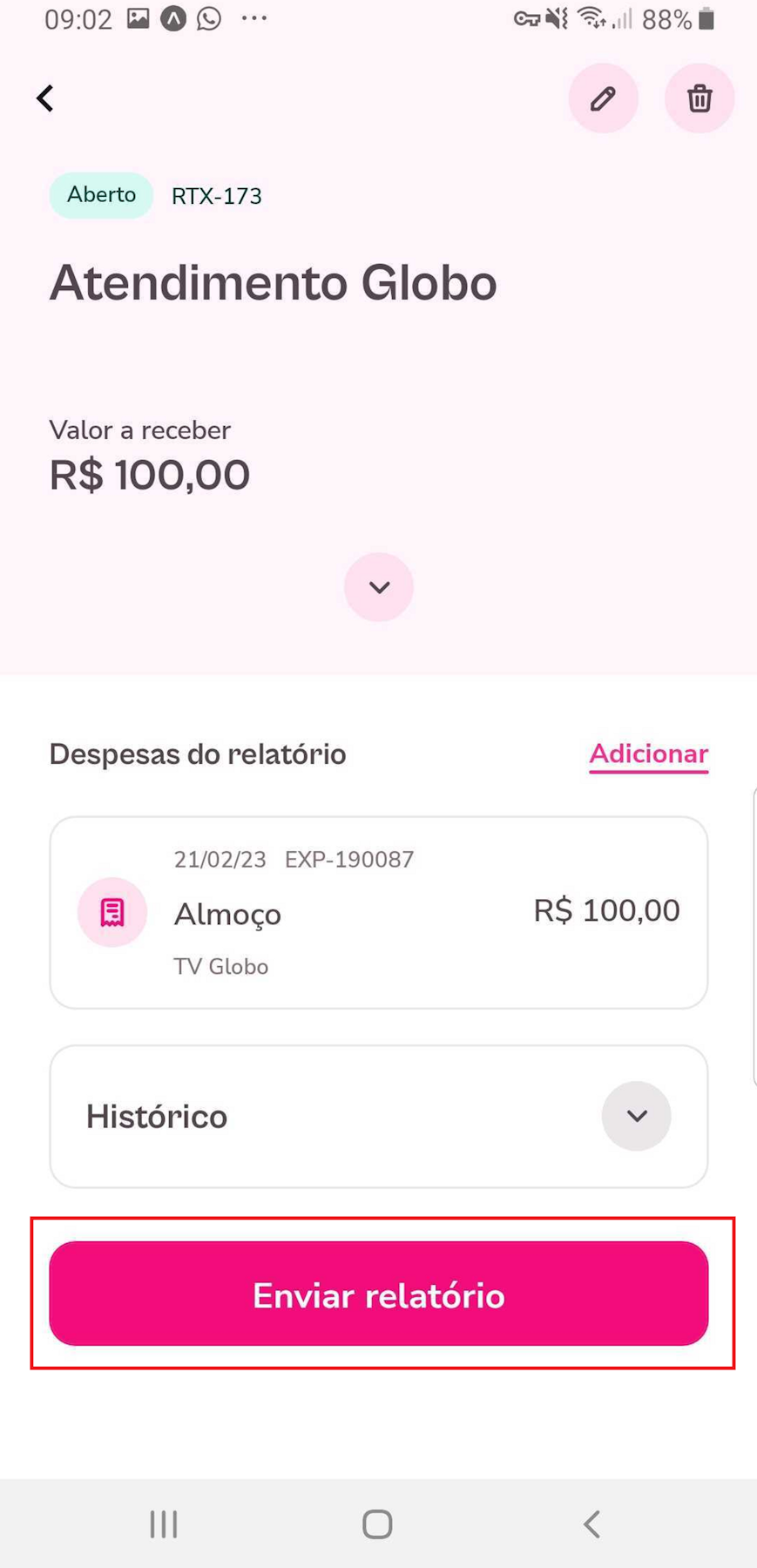Expand the Histórico section

pos(636,1116)
